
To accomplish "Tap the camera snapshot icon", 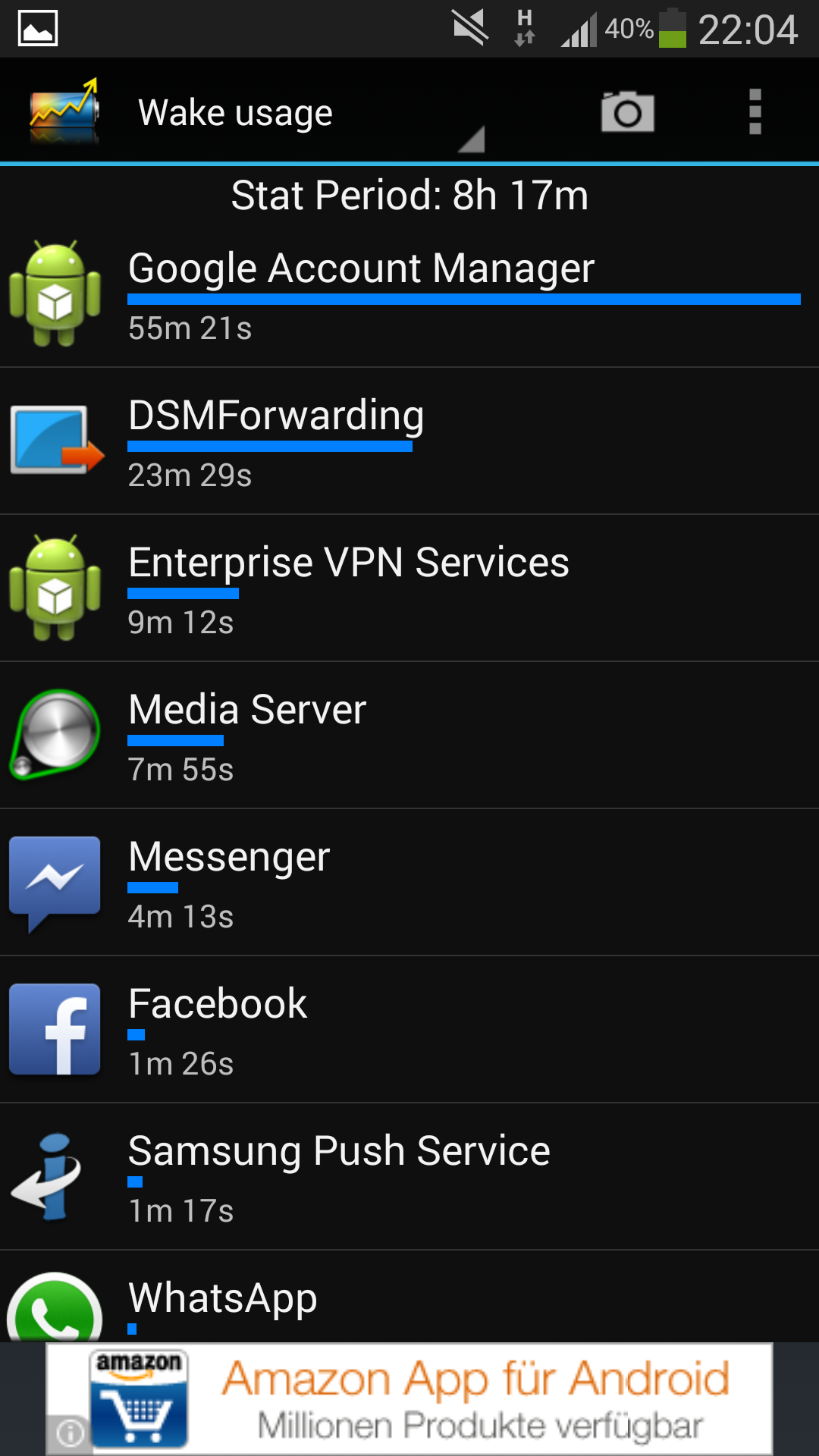I will 627,112.
